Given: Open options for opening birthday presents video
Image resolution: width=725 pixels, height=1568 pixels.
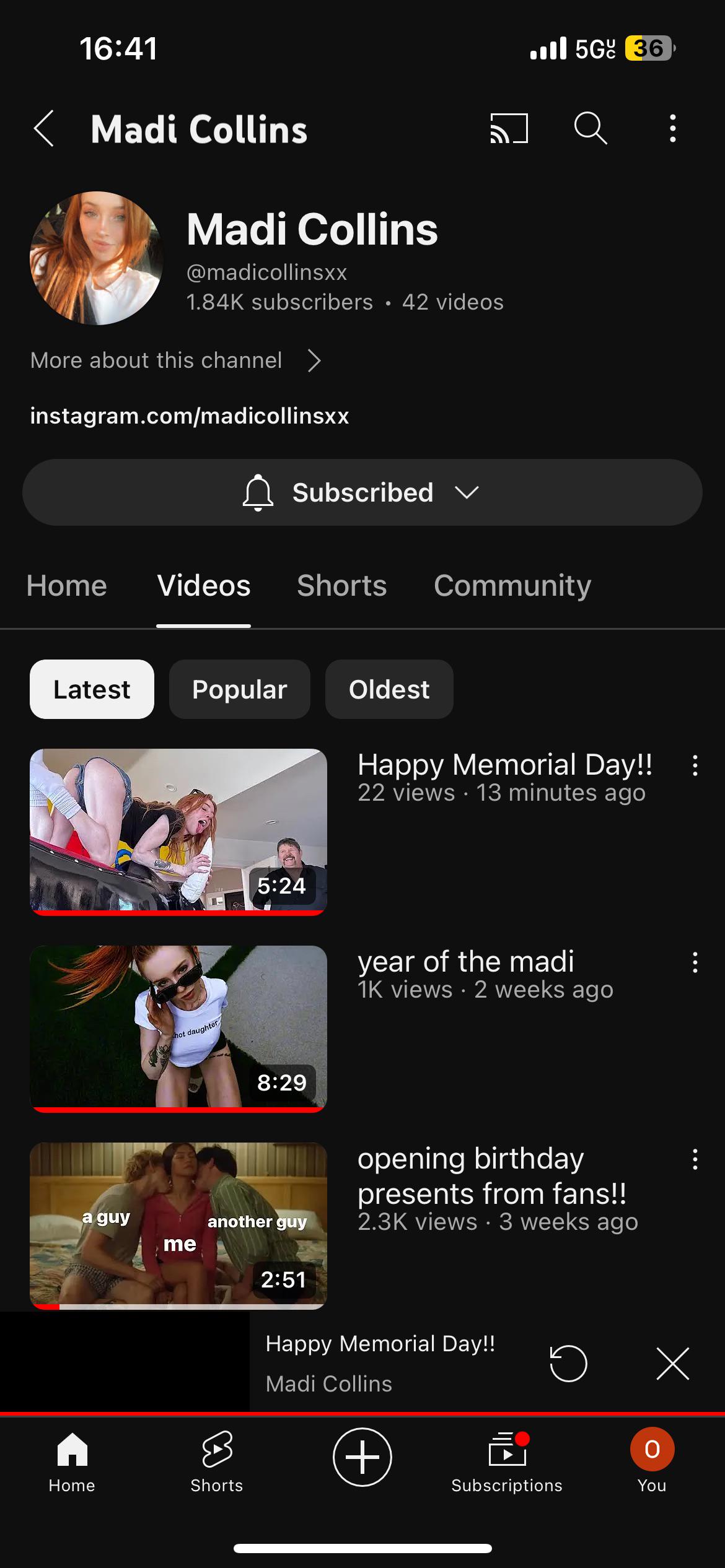Looking at the screenshot, I should pyautogui.click(x=695, y=1159).
